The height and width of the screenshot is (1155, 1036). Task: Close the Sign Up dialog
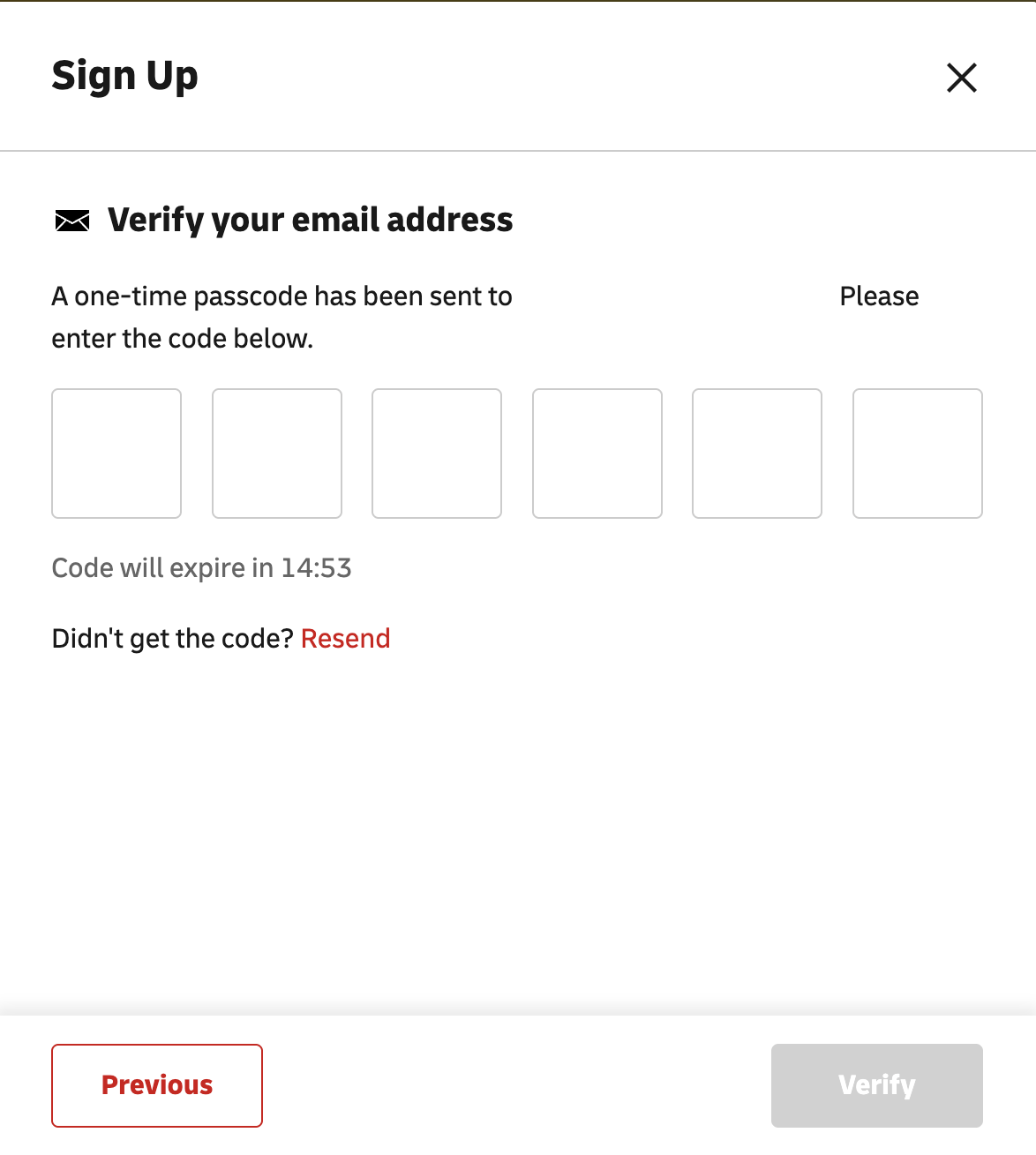point(961,78)
